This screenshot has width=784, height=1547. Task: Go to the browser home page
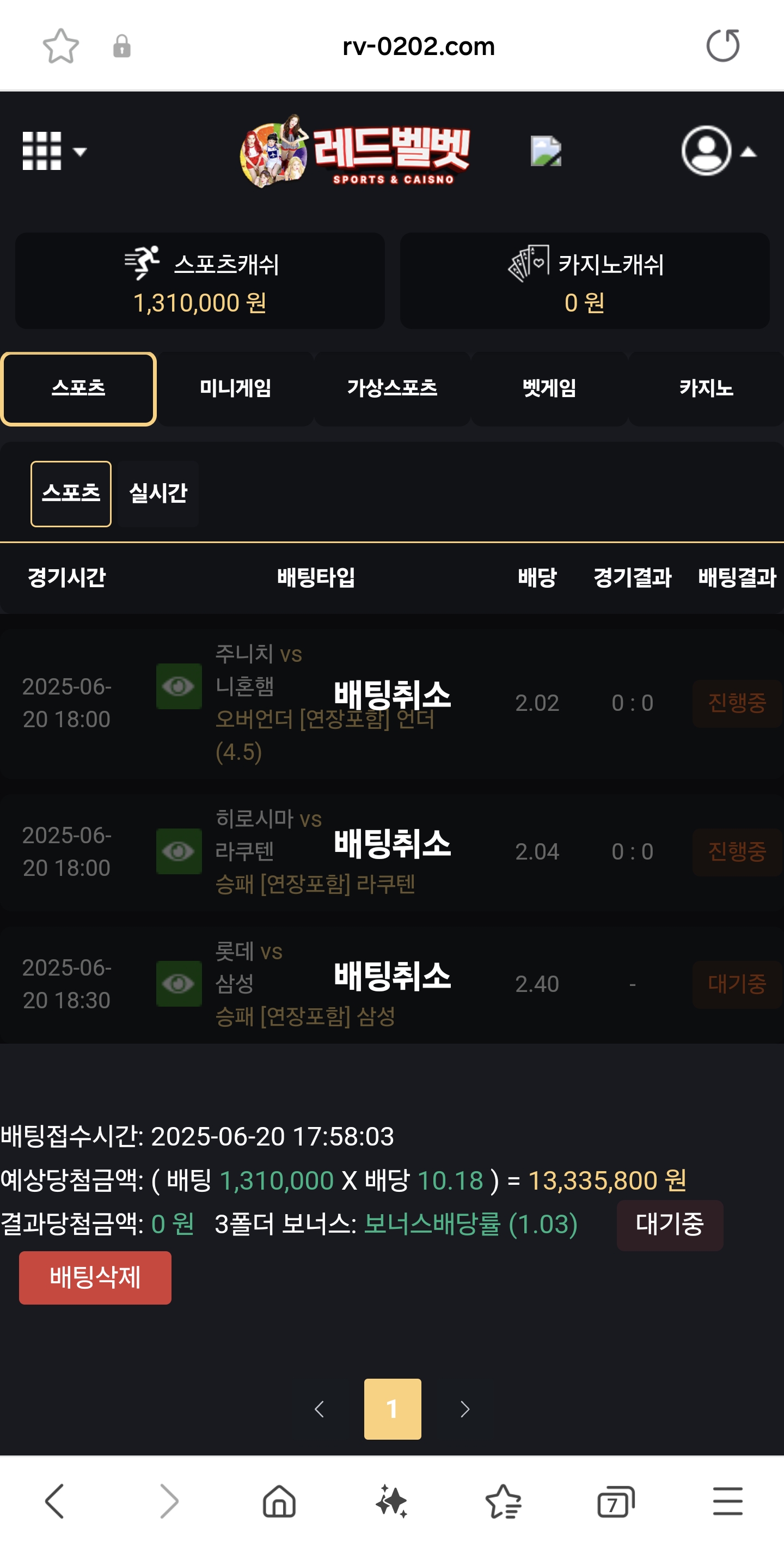tap(279, 1502)
